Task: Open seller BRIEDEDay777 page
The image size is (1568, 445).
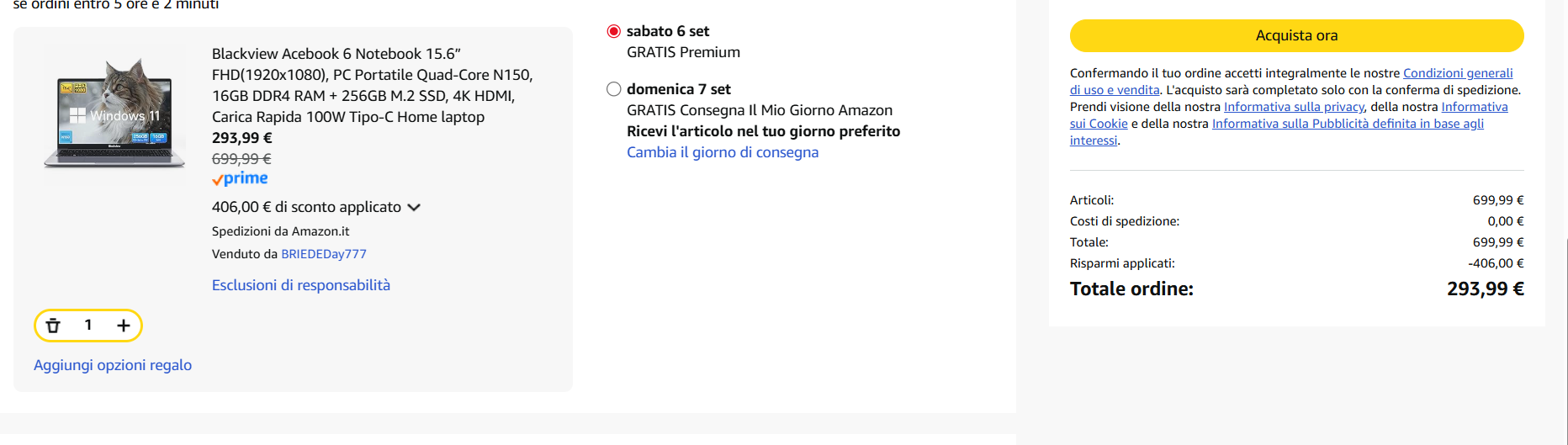Action: (323, 254)
